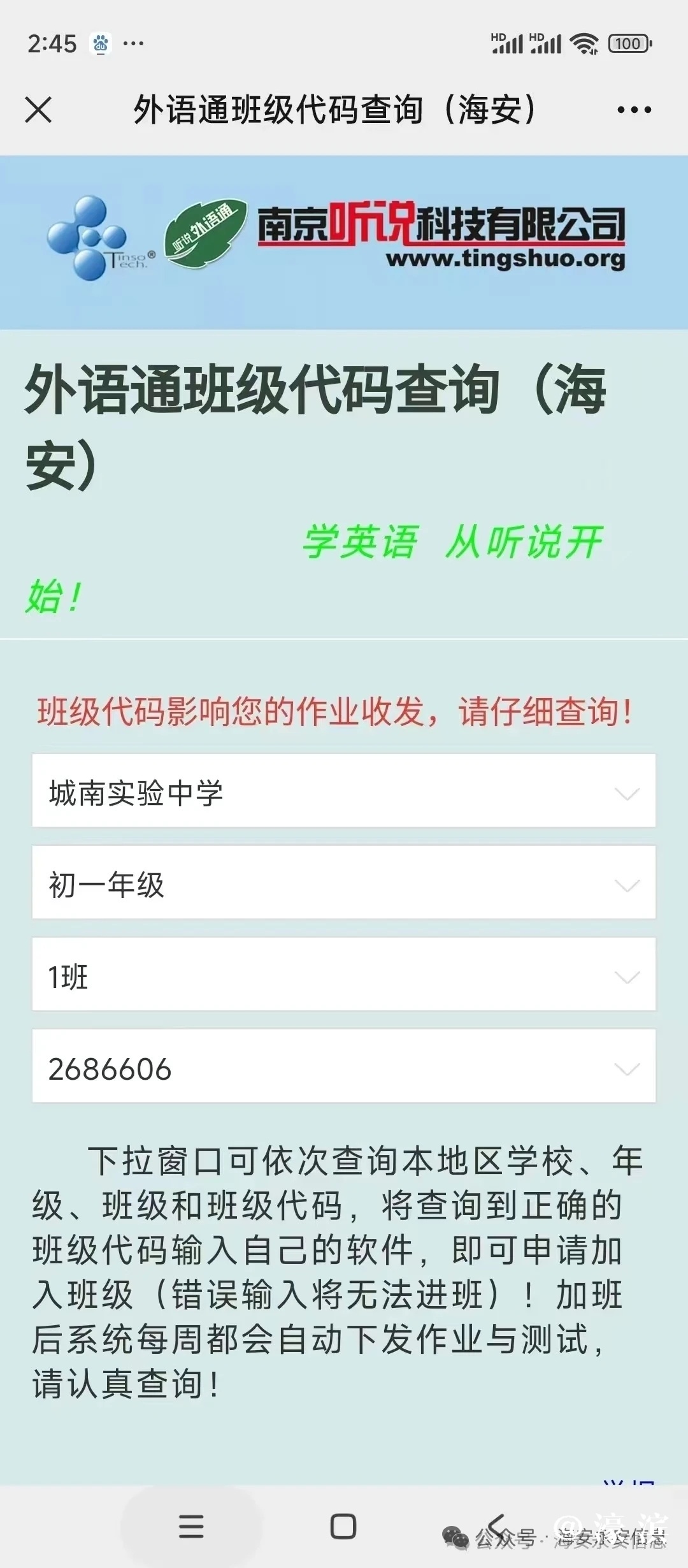Viewport: 688px width, 1568px height.
Task: Open the class code dropdown showing 2686606
Action: [x=343, y=1066]
